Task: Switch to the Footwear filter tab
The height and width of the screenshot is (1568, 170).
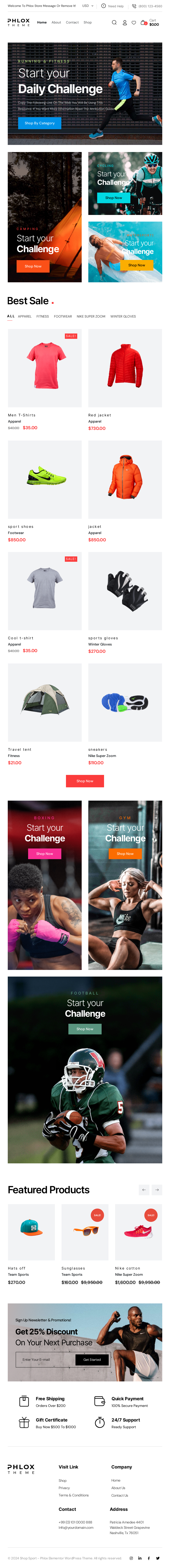Action: point(63,316)
